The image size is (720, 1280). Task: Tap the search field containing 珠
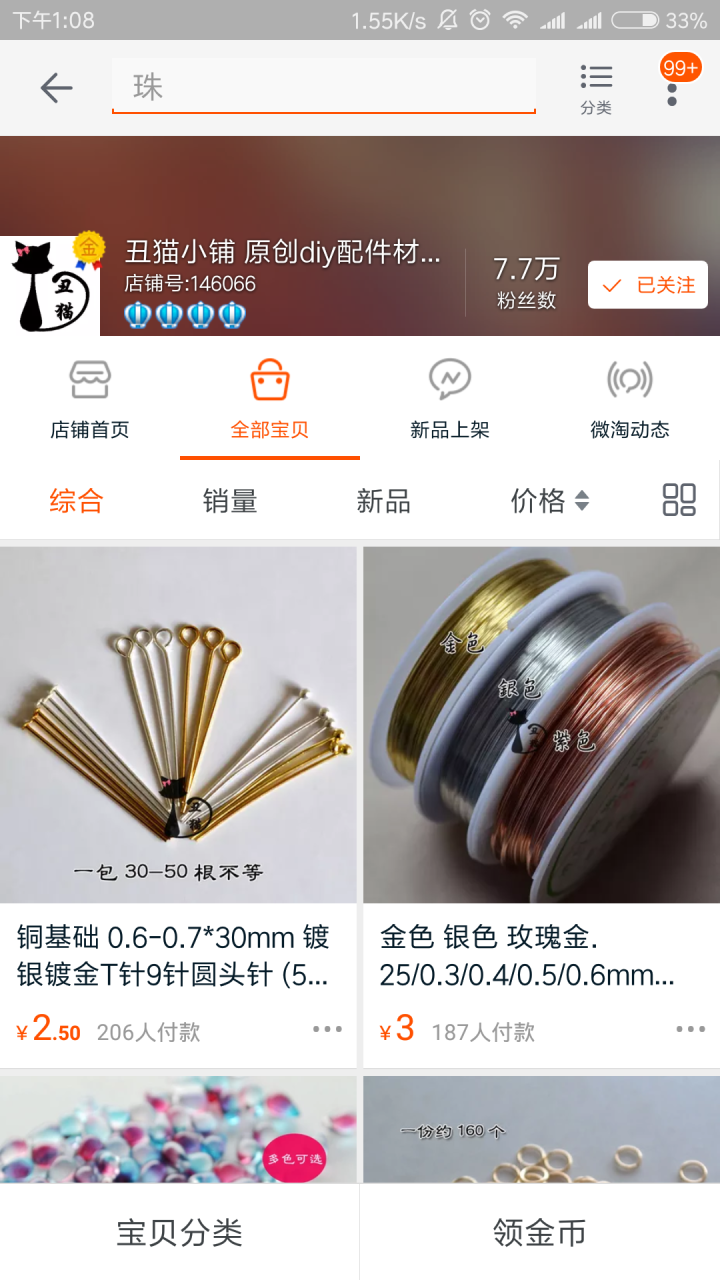[x=323, y=87]
